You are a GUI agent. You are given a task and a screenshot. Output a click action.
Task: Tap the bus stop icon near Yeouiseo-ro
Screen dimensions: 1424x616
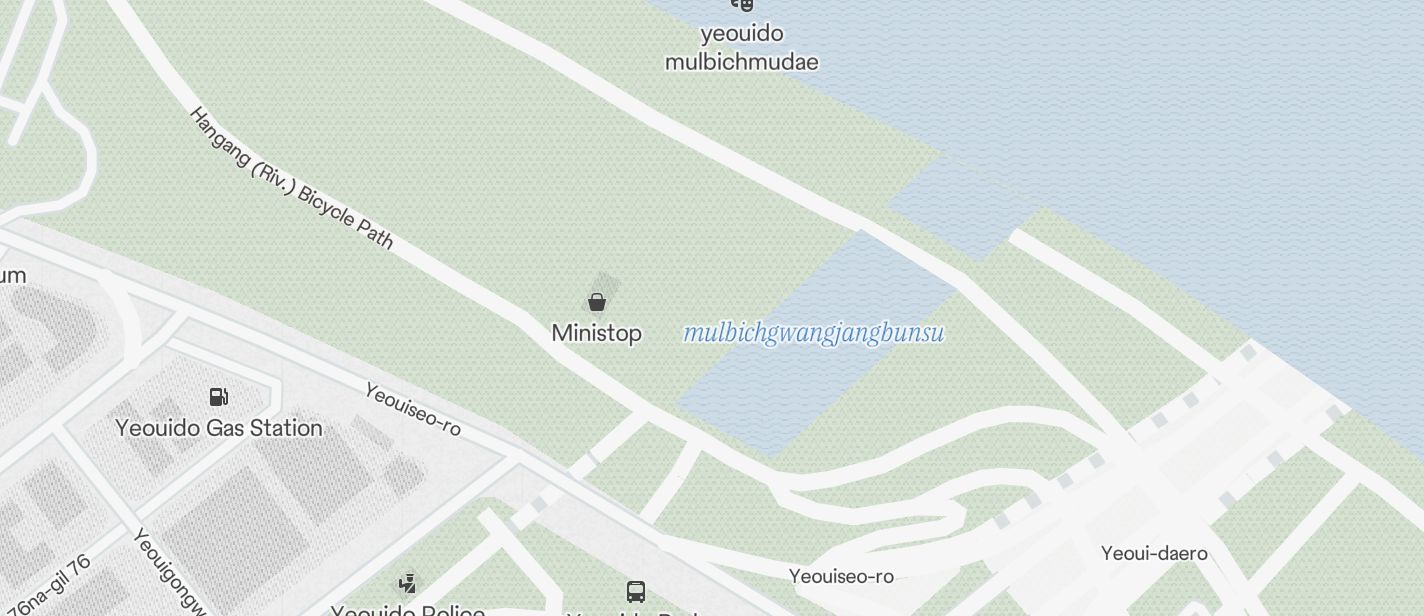[636, 591]
